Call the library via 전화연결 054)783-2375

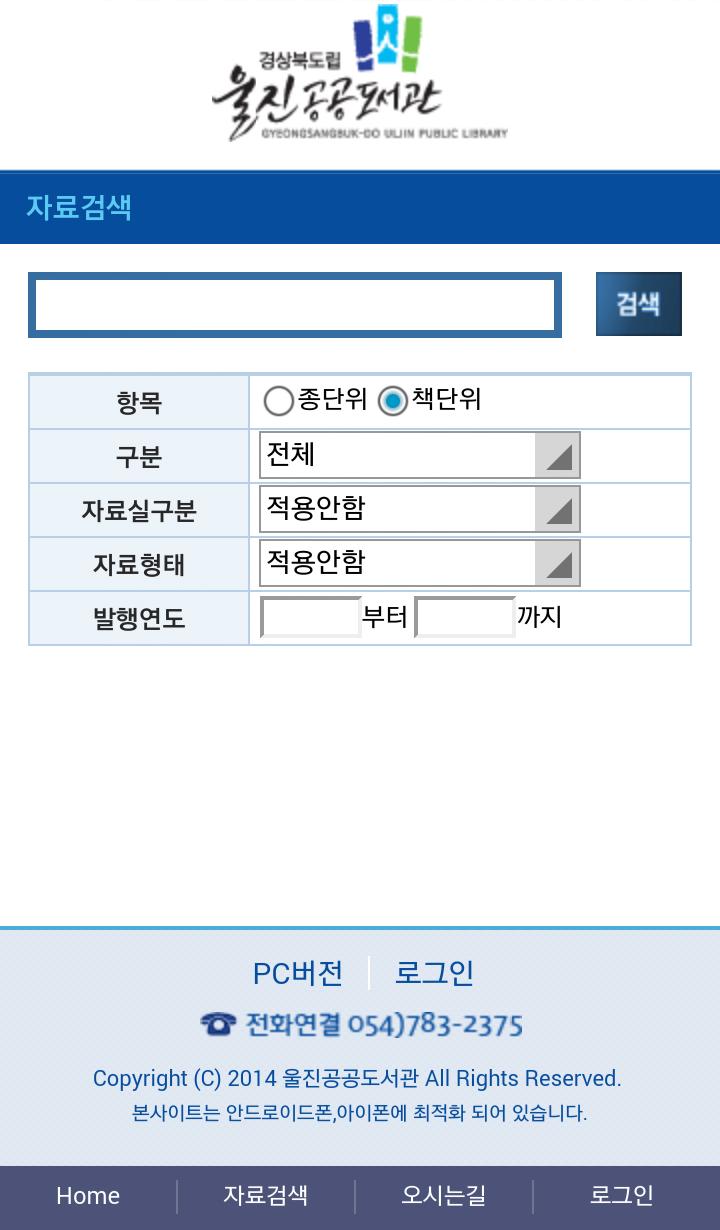361,1025
